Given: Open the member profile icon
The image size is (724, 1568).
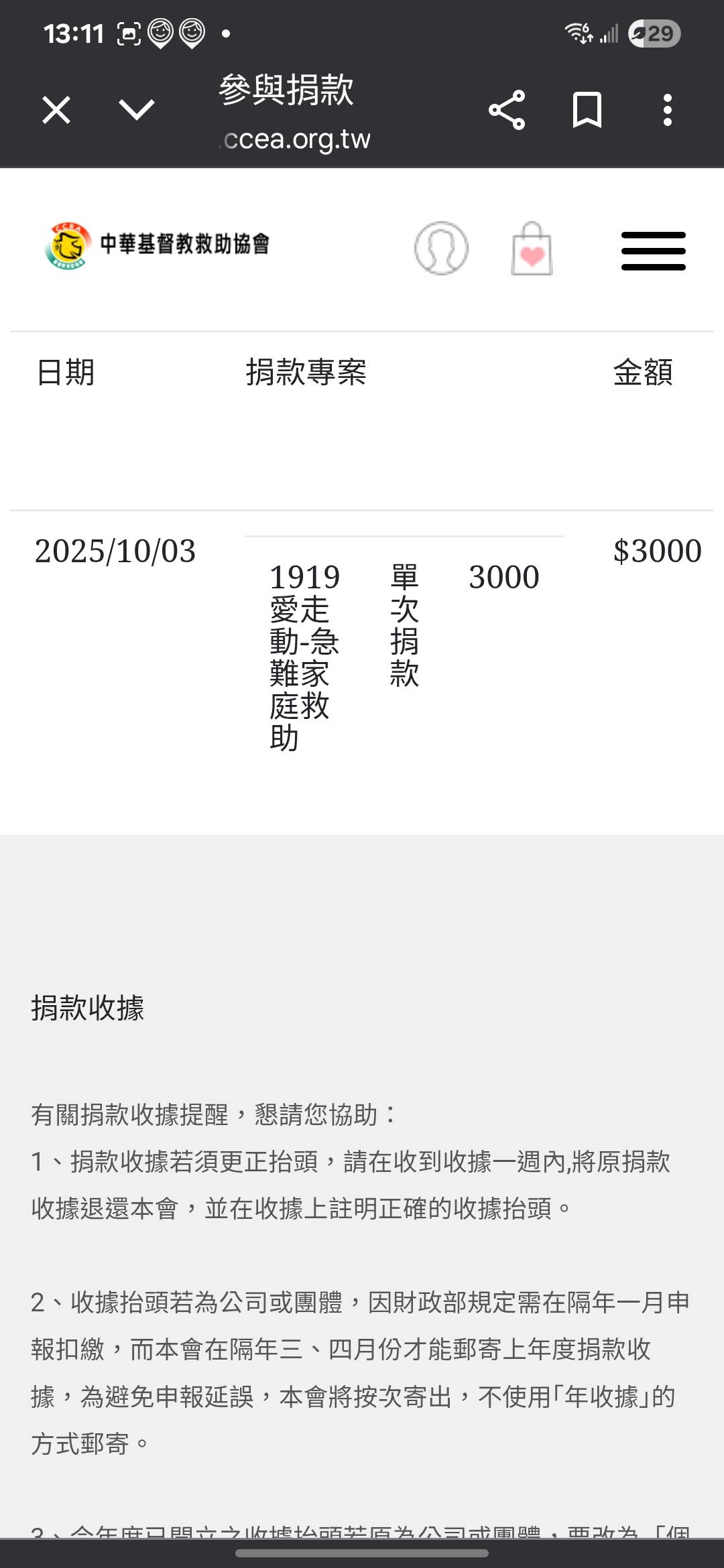Looking at the screenshot, I should [x=441, y=248].
